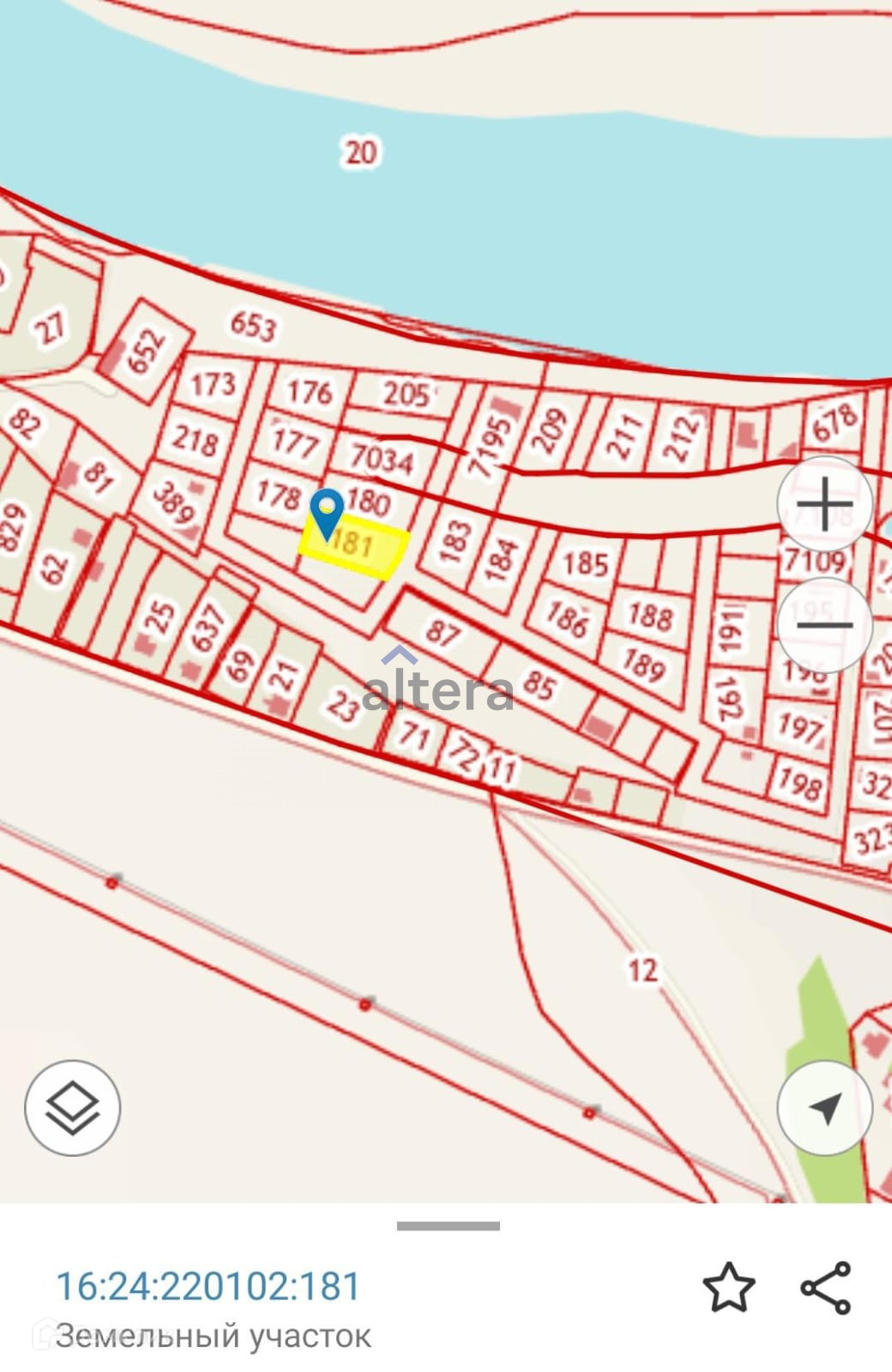This screenshot has width=892, height=1372.
Task: Expand the bottom sheet handle
Action: tap(448, 1226)
